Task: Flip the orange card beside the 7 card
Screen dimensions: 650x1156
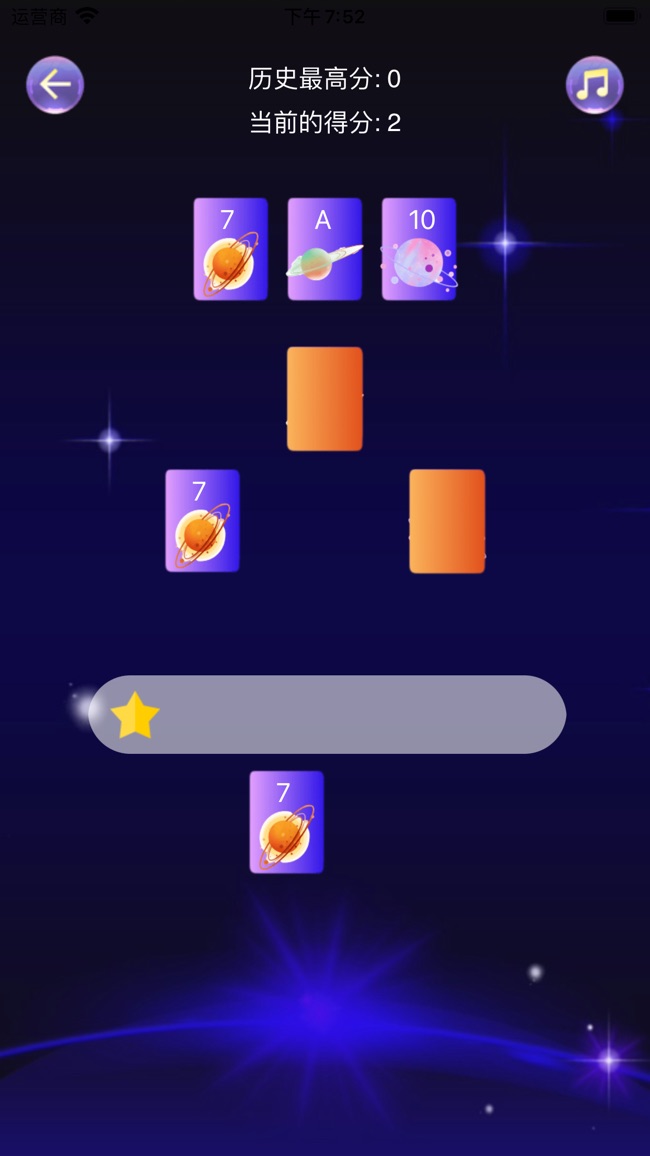Action: (x=446, y=521)
